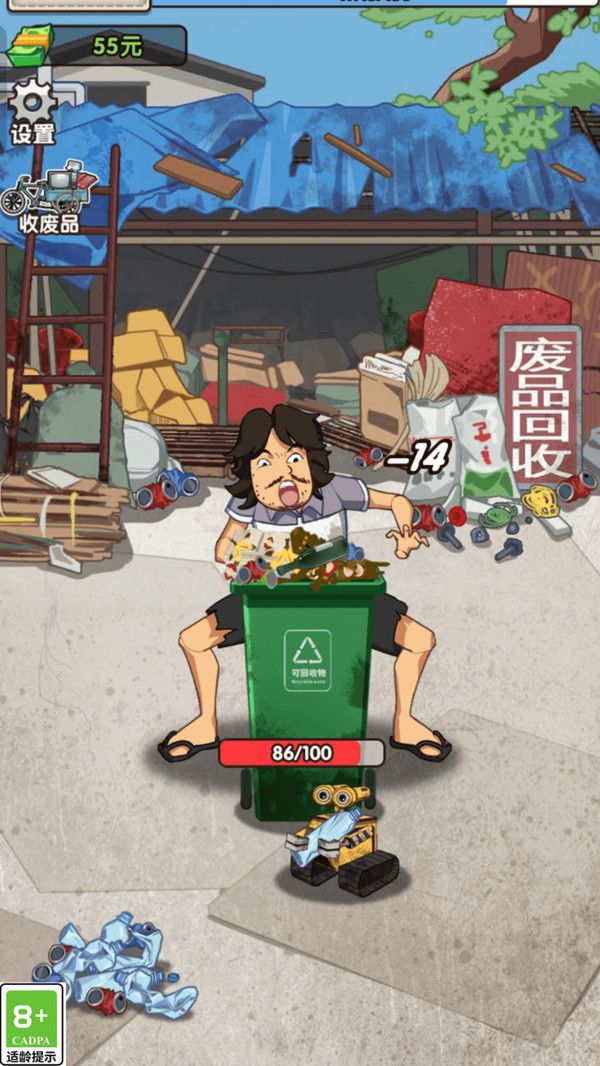600x1066 pixels.
Task: Open the 8+ CADPA age rating notice
Action: (32, 1024)
